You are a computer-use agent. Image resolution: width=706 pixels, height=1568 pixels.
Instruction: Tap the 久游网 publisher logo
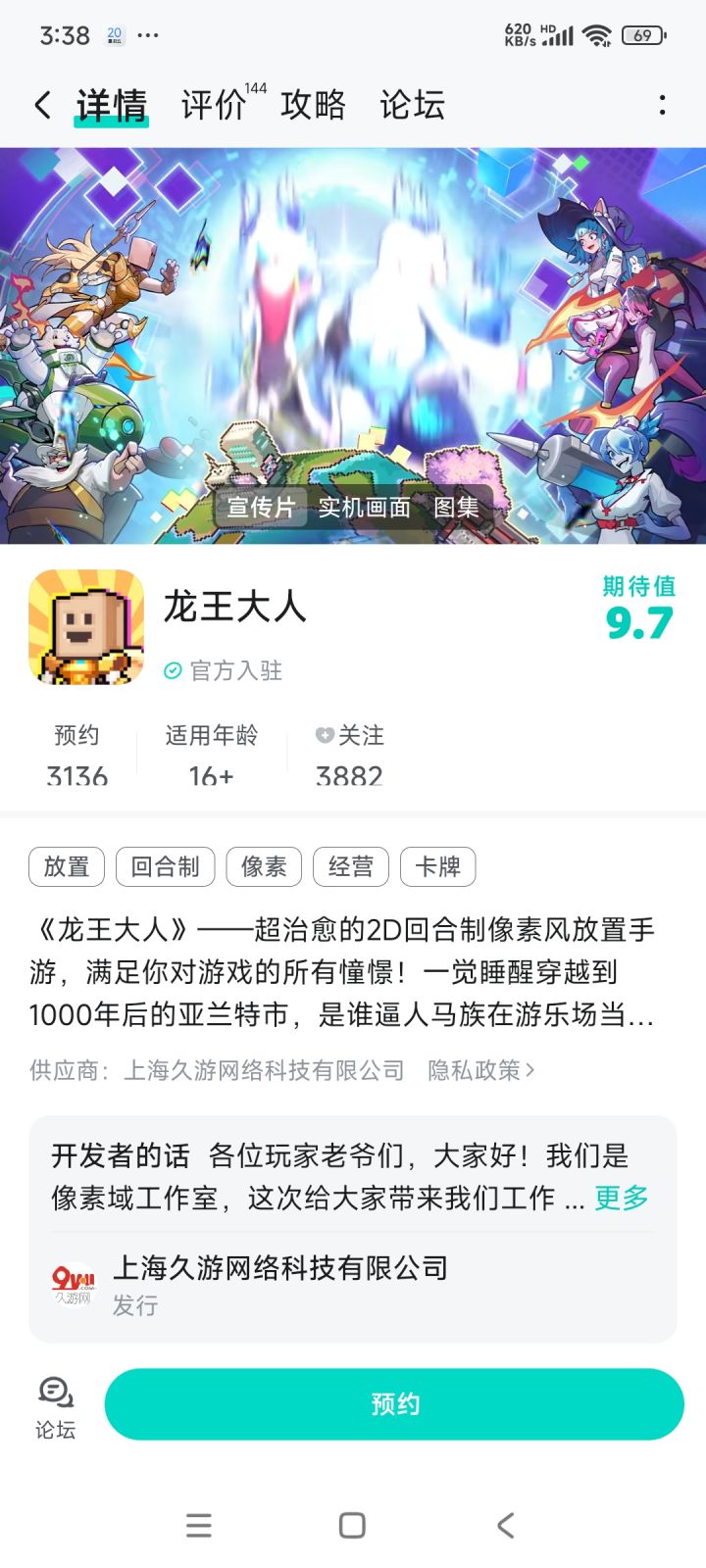(x=72, y=1281)
